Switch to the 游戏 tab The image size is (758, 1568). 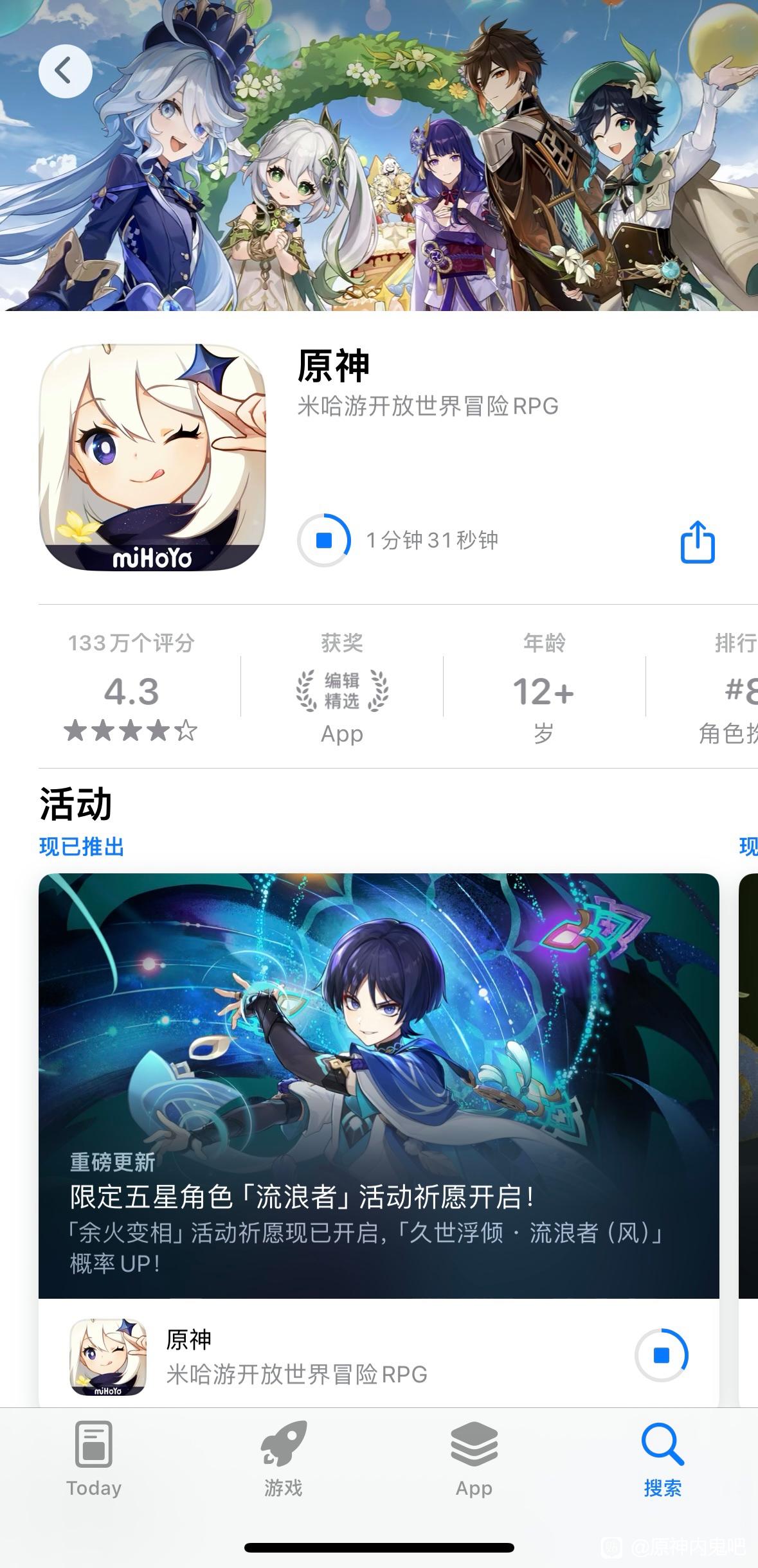tap(283, 1460)
